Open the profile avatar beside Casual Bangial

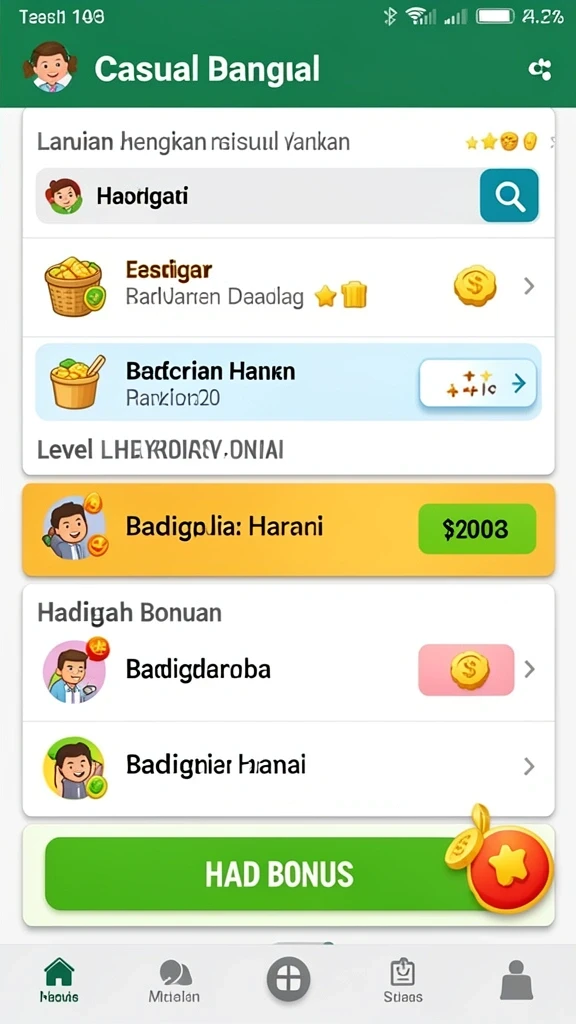coord(50,68)
